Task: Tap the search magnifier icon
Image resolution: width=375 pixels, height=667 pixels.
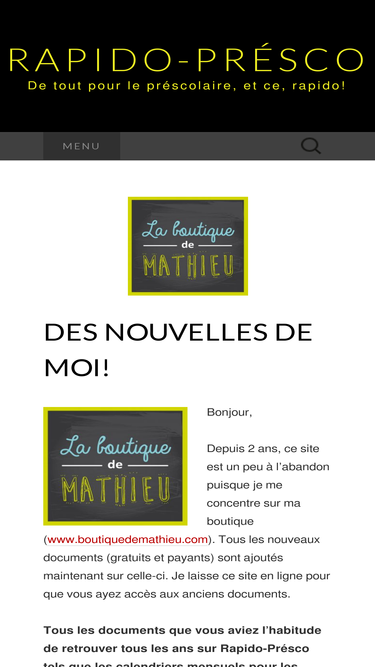Action: (x=311, y=146)
